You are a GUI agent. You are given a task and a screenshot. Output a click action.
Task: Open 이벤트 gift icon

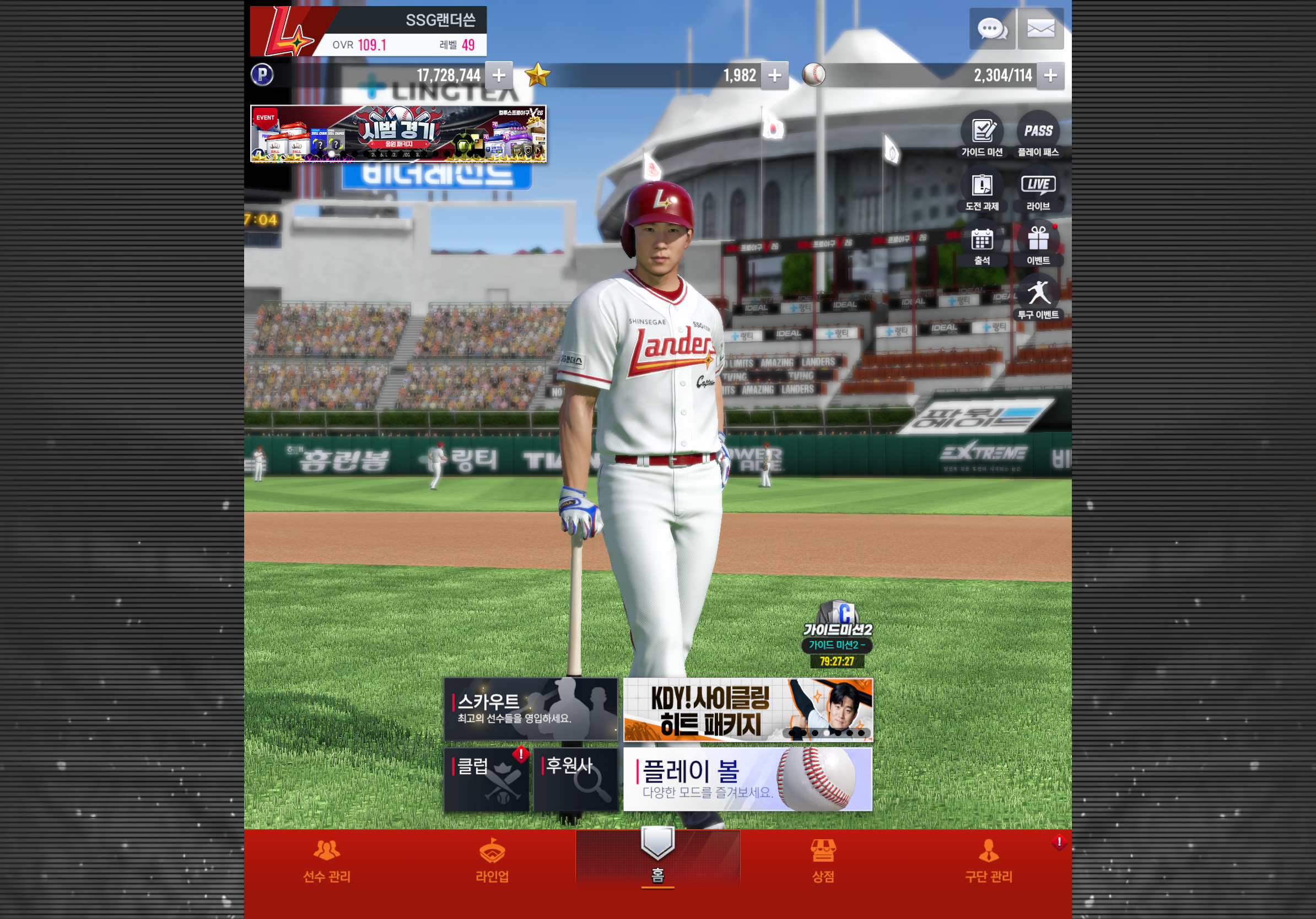1038,244
